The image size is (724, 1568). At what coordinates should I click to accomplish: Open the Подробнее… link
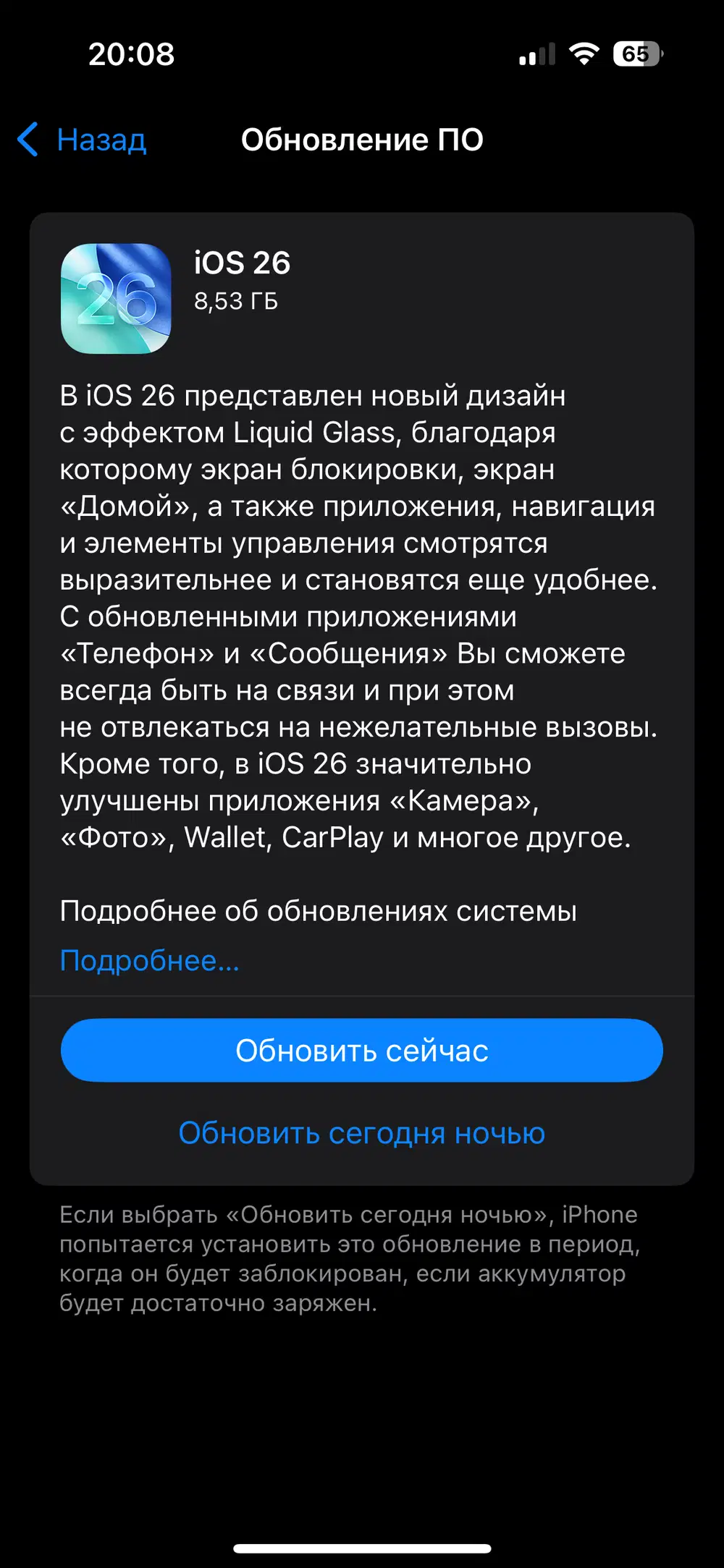149,961
